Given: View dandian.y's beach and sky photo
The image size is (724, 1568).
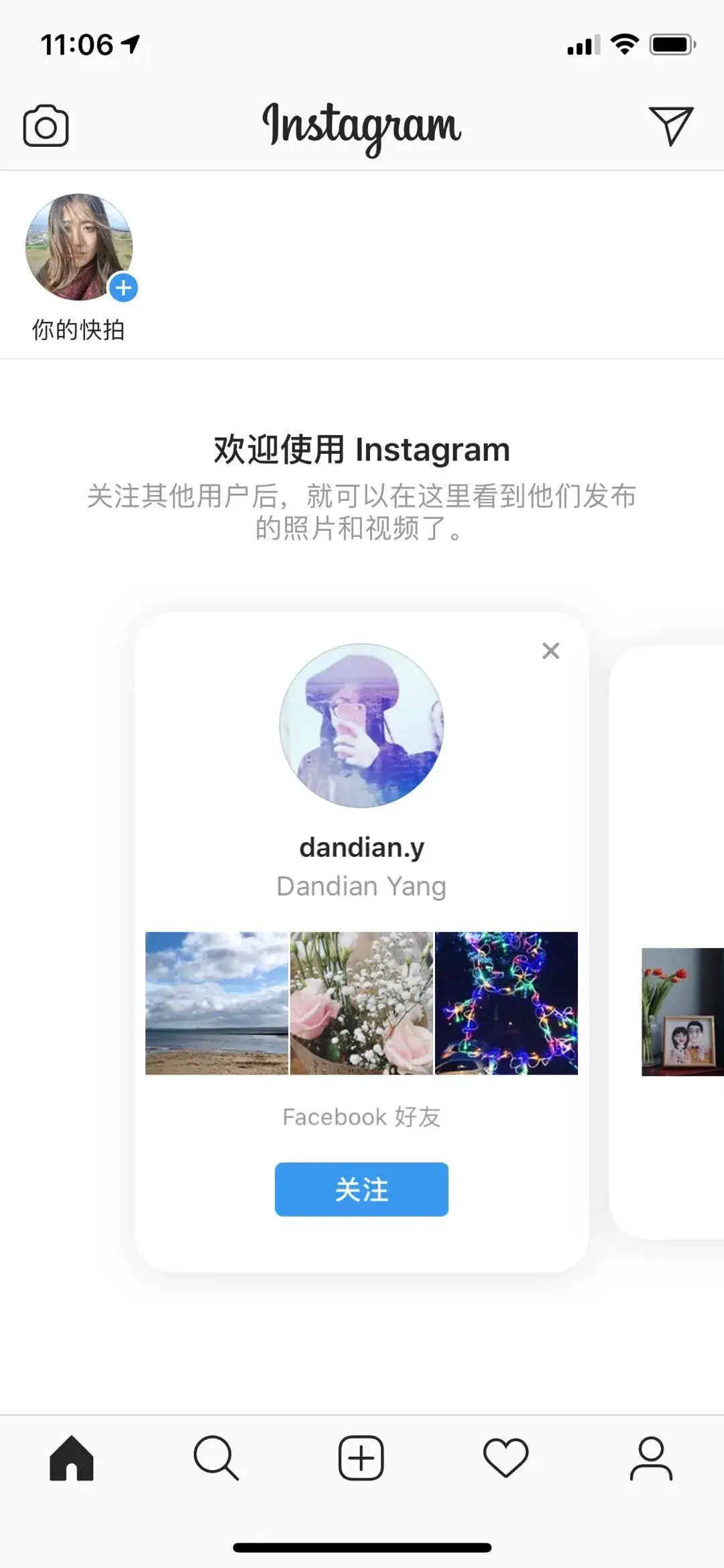Looking at the screenshot, I should point(217,1003).
